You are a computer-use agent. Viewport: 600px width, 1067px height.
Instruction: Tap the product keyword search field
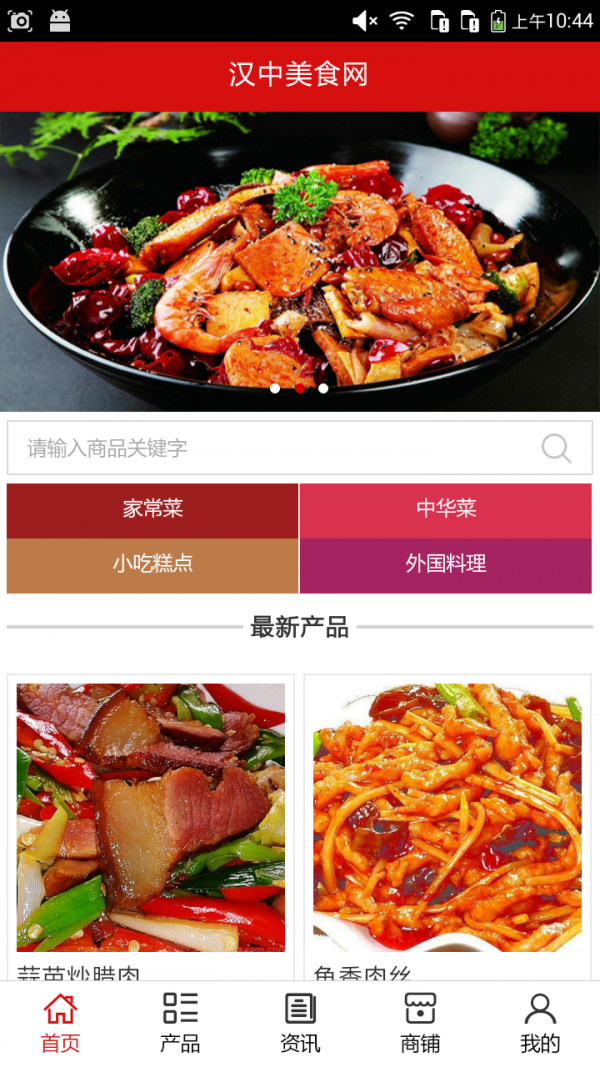270,448
